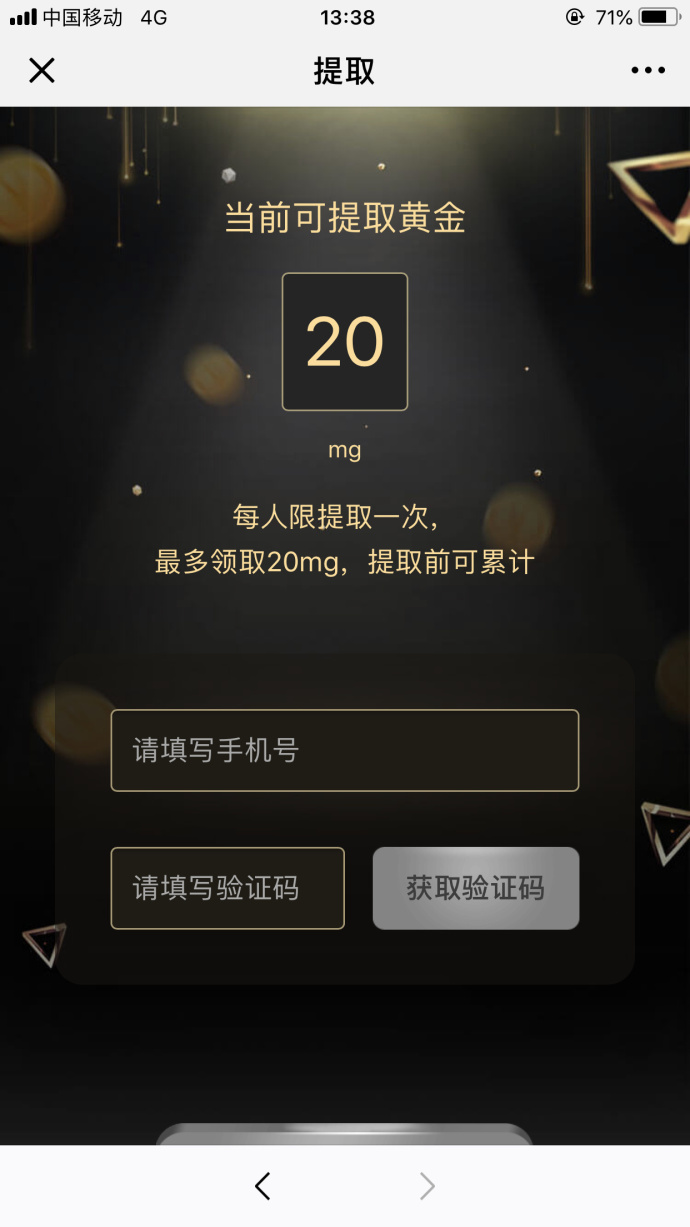690x1227 pixels.
Task: Close the 提取 page with X
Action: click(42, 71)
